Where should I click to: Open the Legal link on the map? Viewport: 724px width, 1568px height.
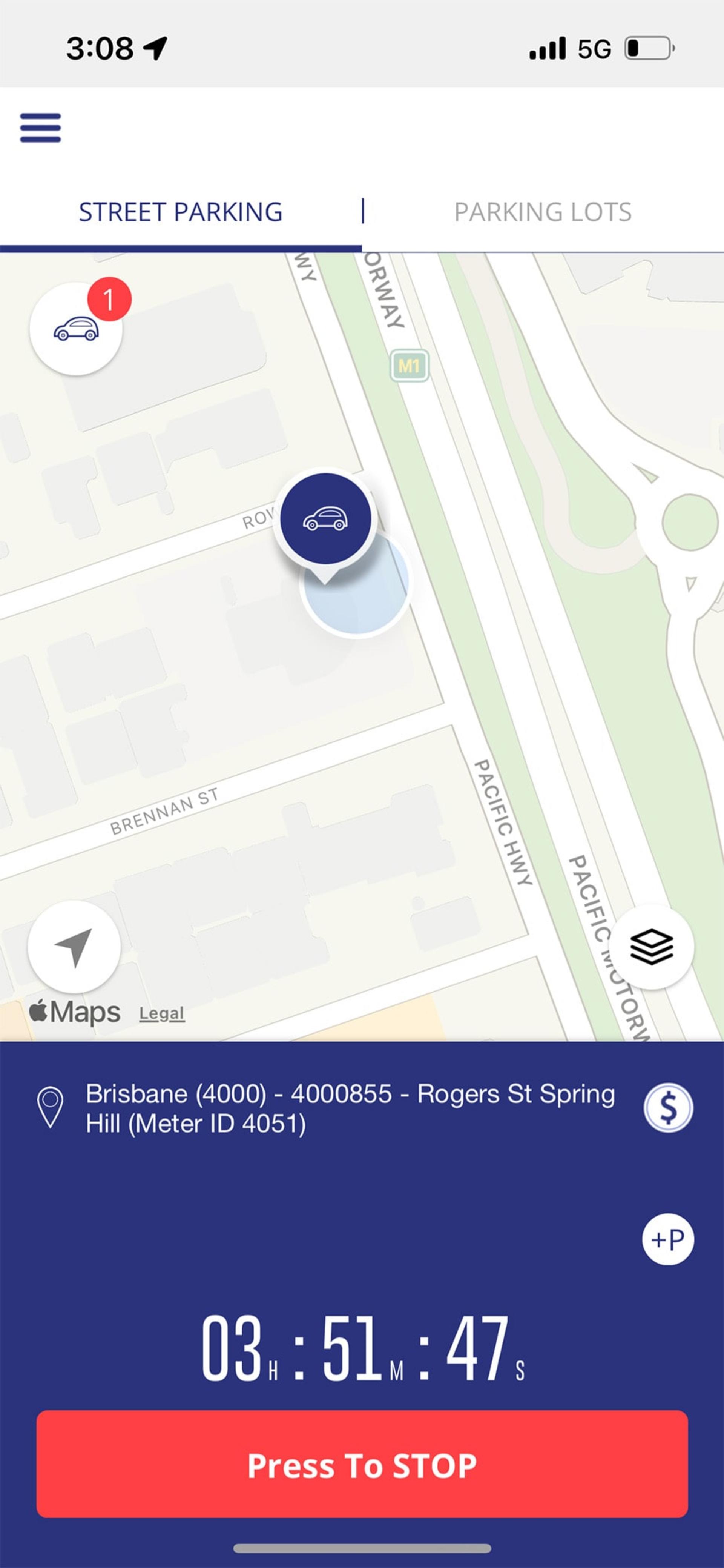coord(161,1013)
